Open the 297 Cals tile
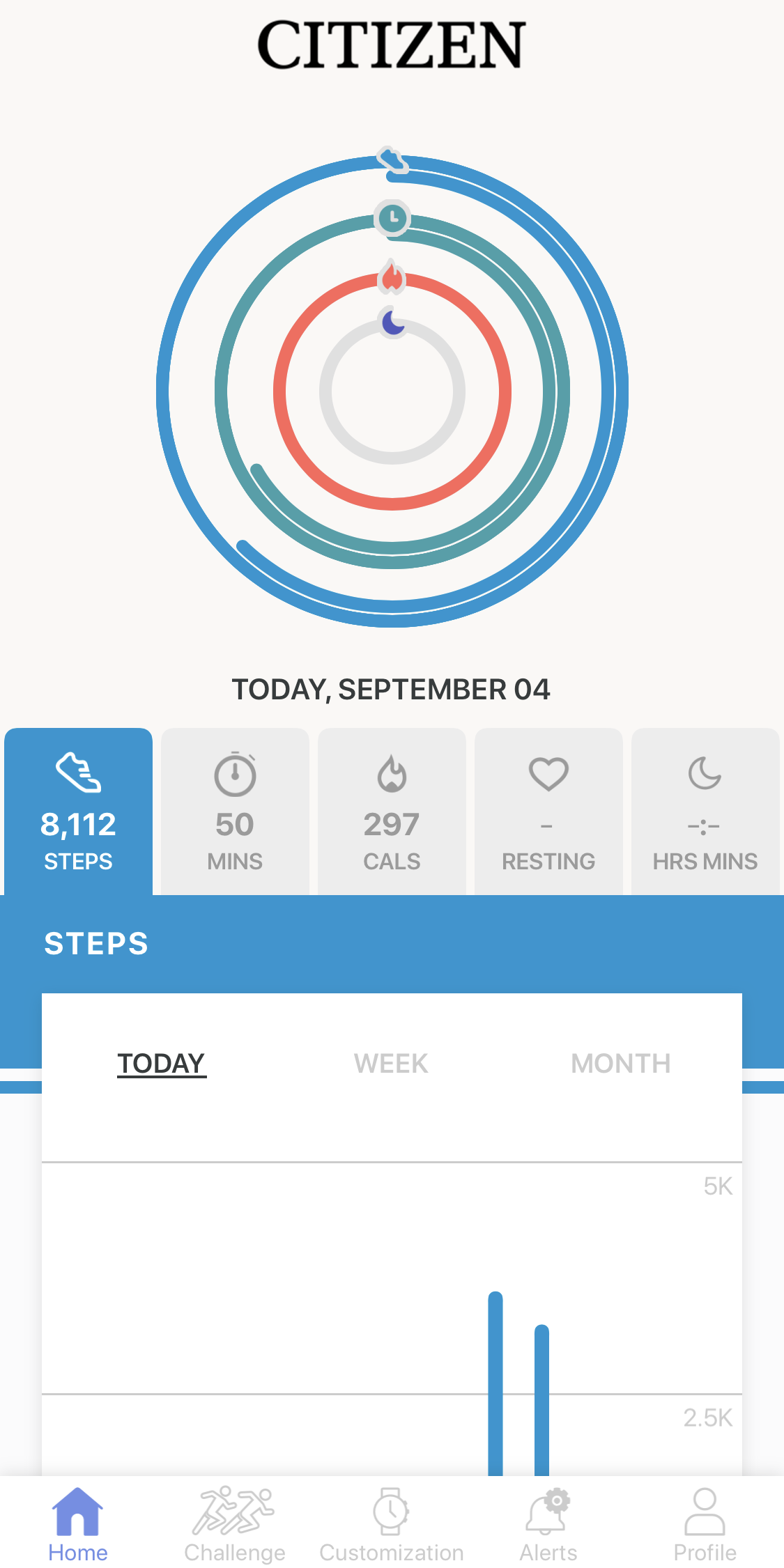This screenshot has width=784, height=1568. pos(392,812)
